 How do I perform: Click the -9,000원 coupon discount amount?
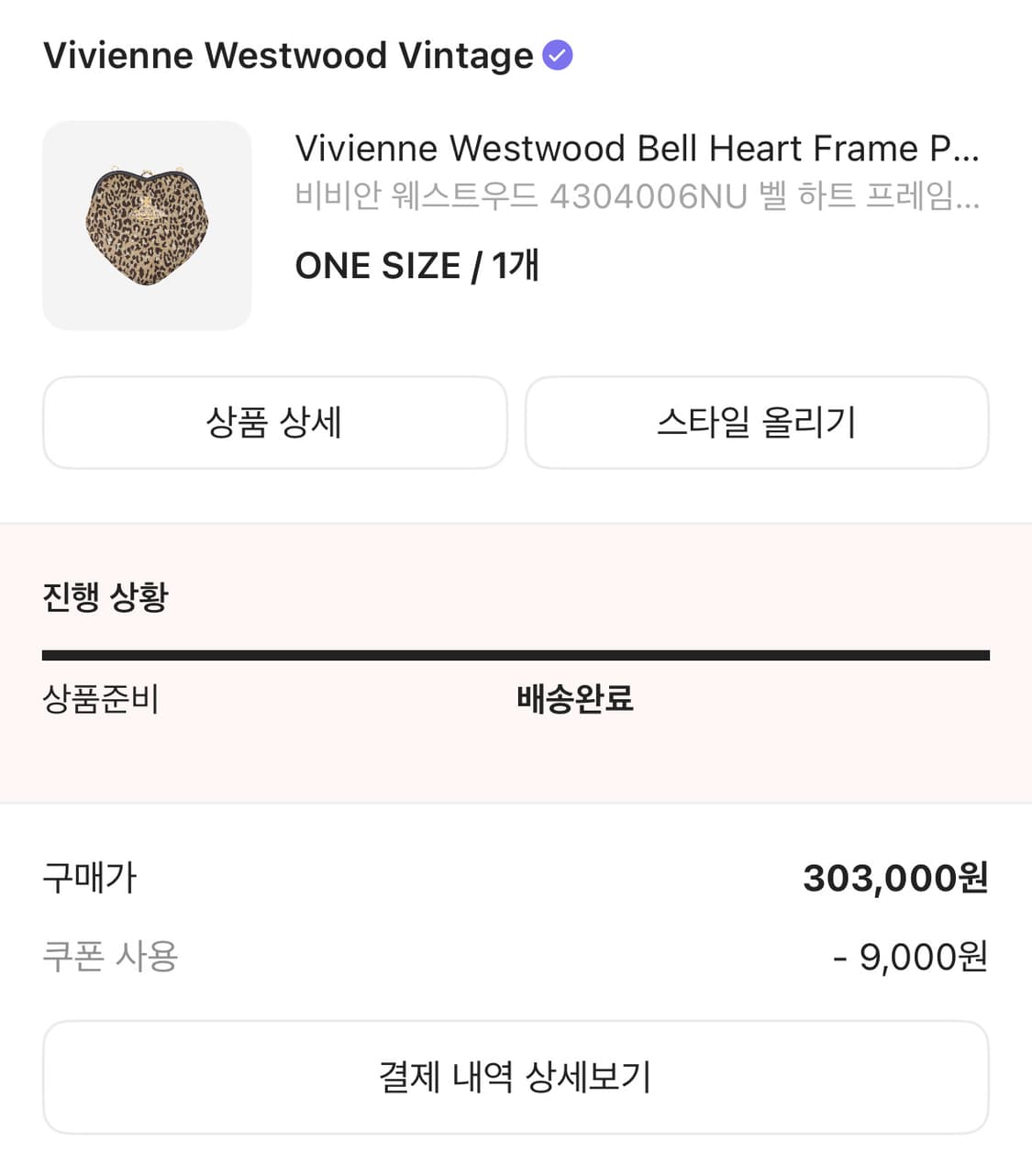point(911,958)
